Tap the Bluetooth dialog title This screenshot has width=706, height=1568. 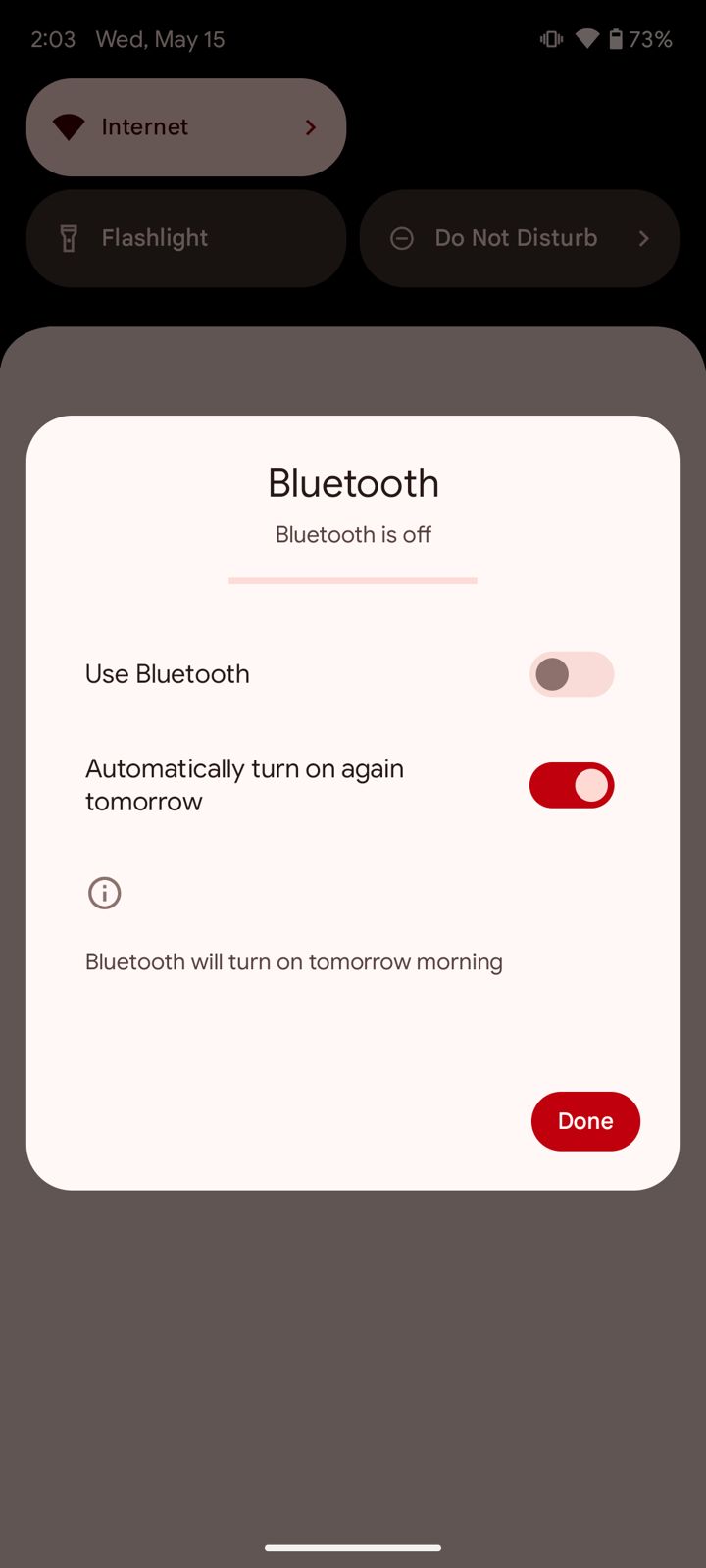[353, 482]
